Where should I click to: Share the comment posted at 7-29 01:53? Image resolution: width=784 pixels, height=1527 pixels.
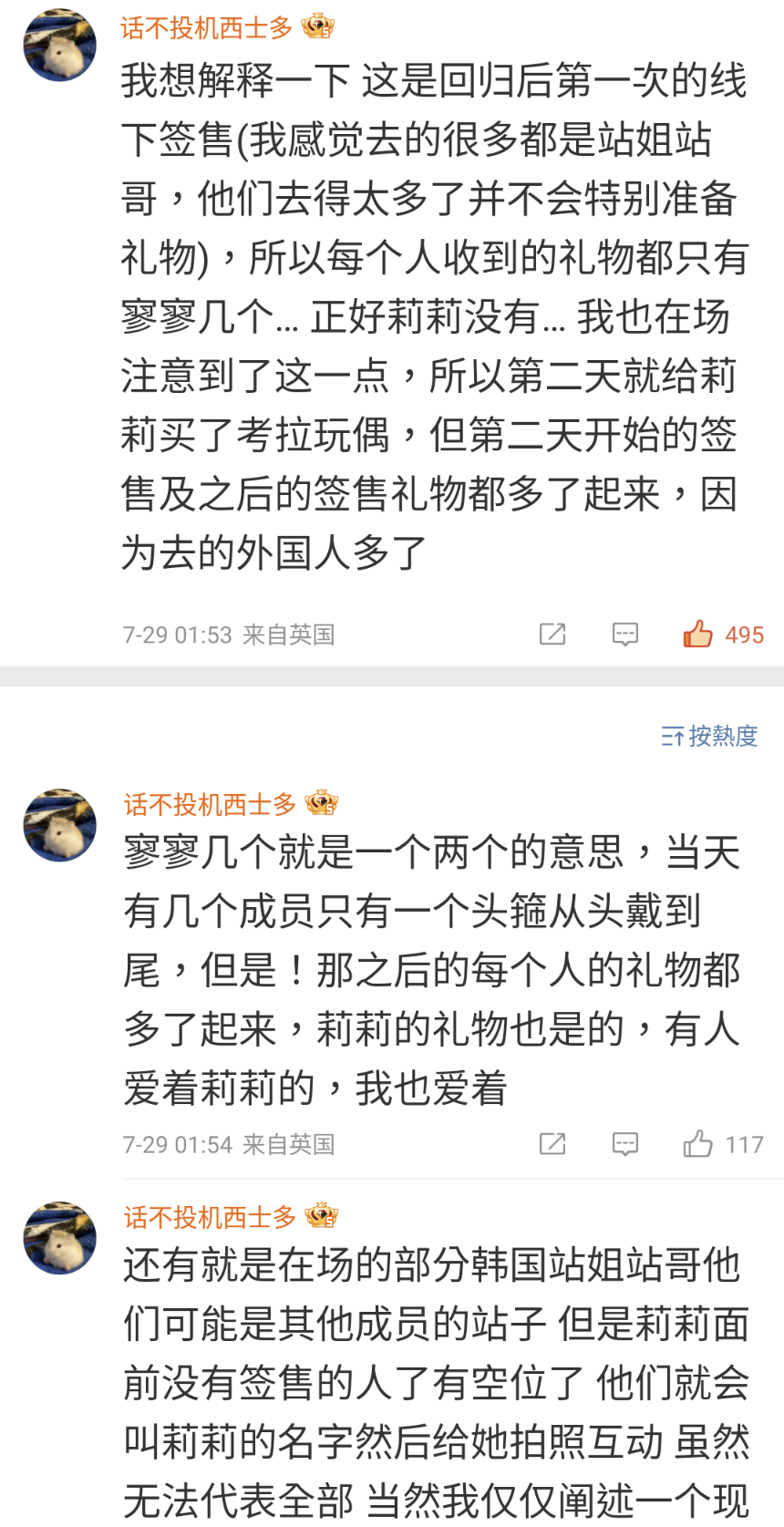552,634
